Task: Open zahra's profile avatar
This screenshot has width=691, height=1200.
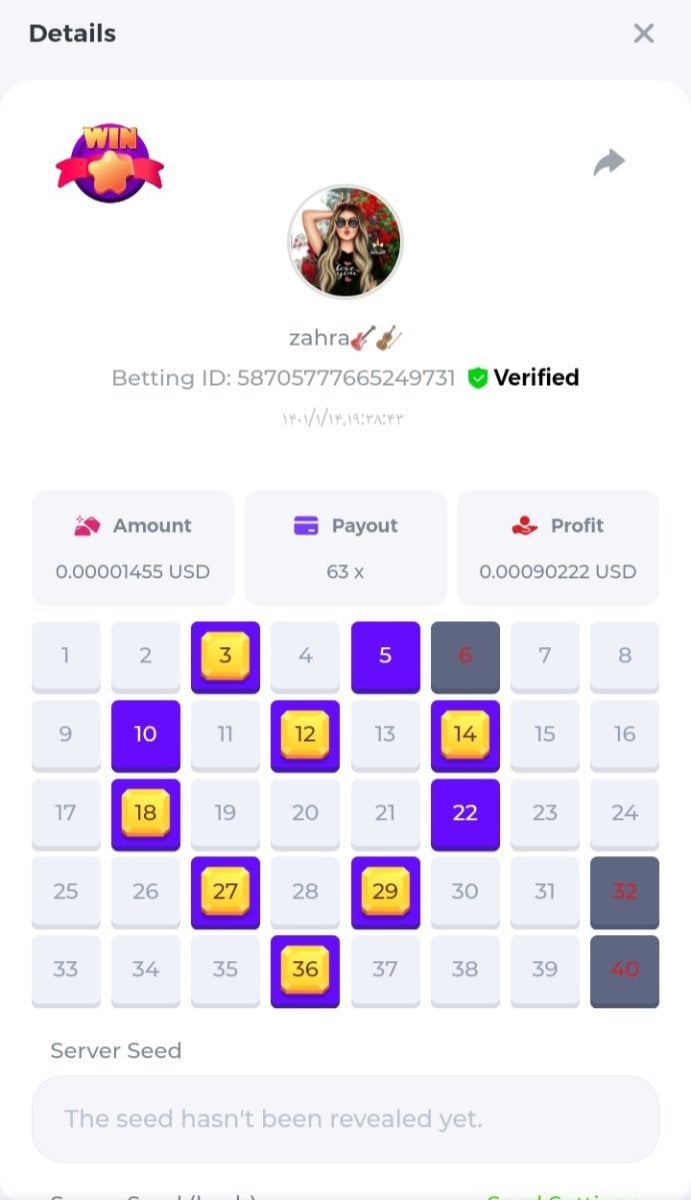Action: coord(345,241)
